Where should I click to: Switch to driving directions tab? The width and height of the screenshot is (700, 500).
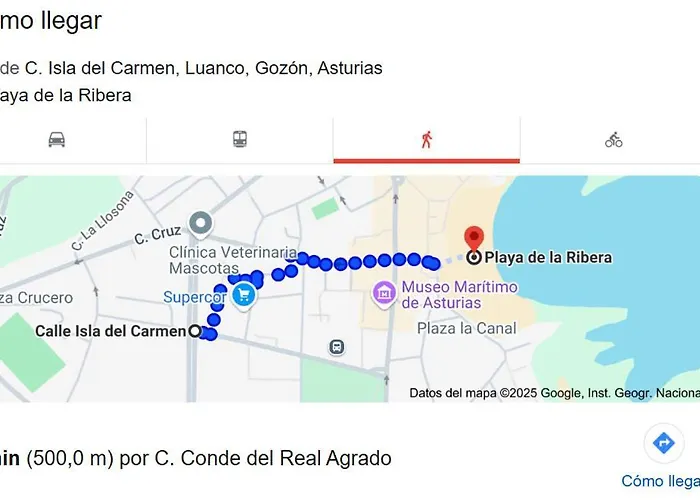pyautogui.click(x=57, y=140)
